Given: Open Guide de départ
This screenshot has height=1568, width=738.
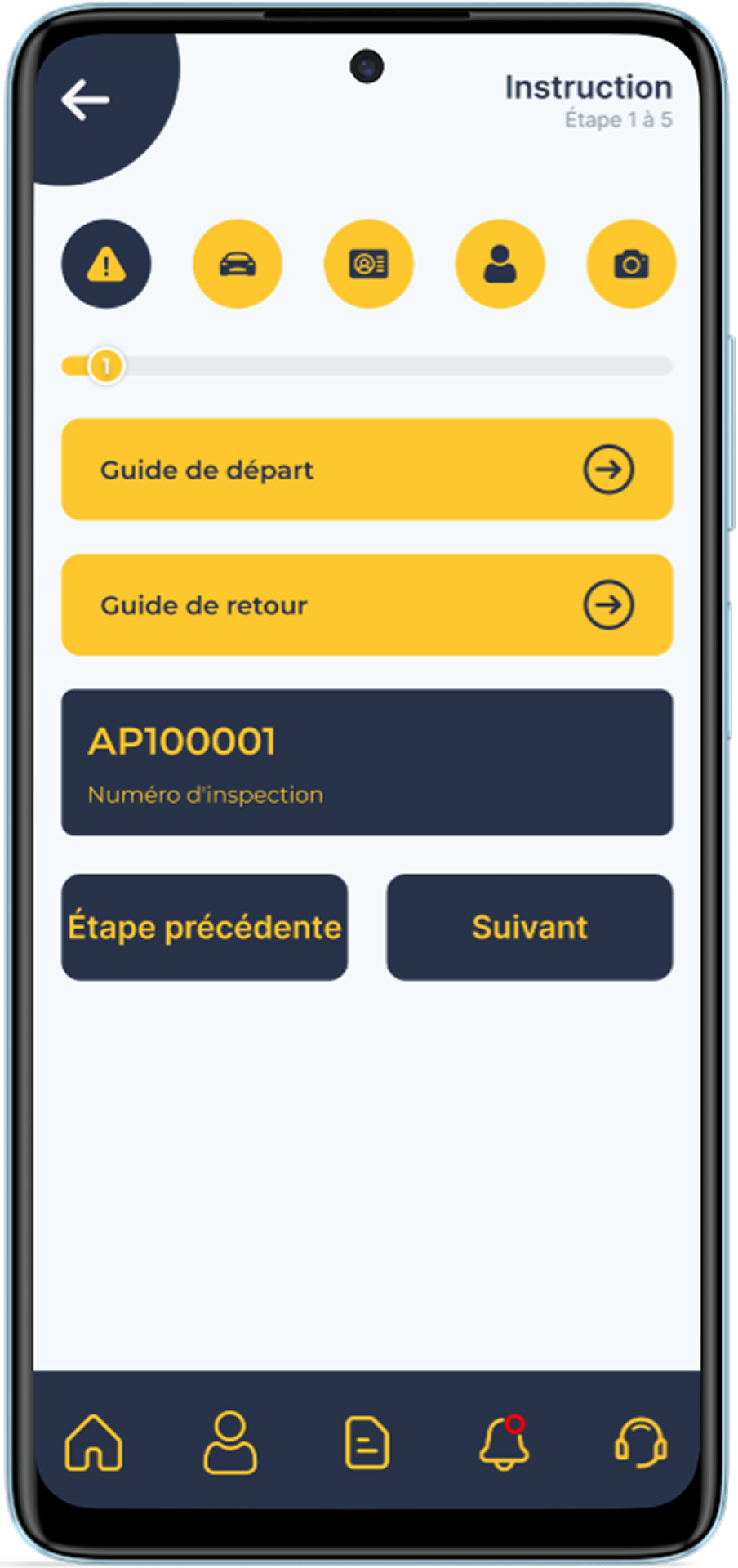Looking at the screenshot, I should point(367,470).
